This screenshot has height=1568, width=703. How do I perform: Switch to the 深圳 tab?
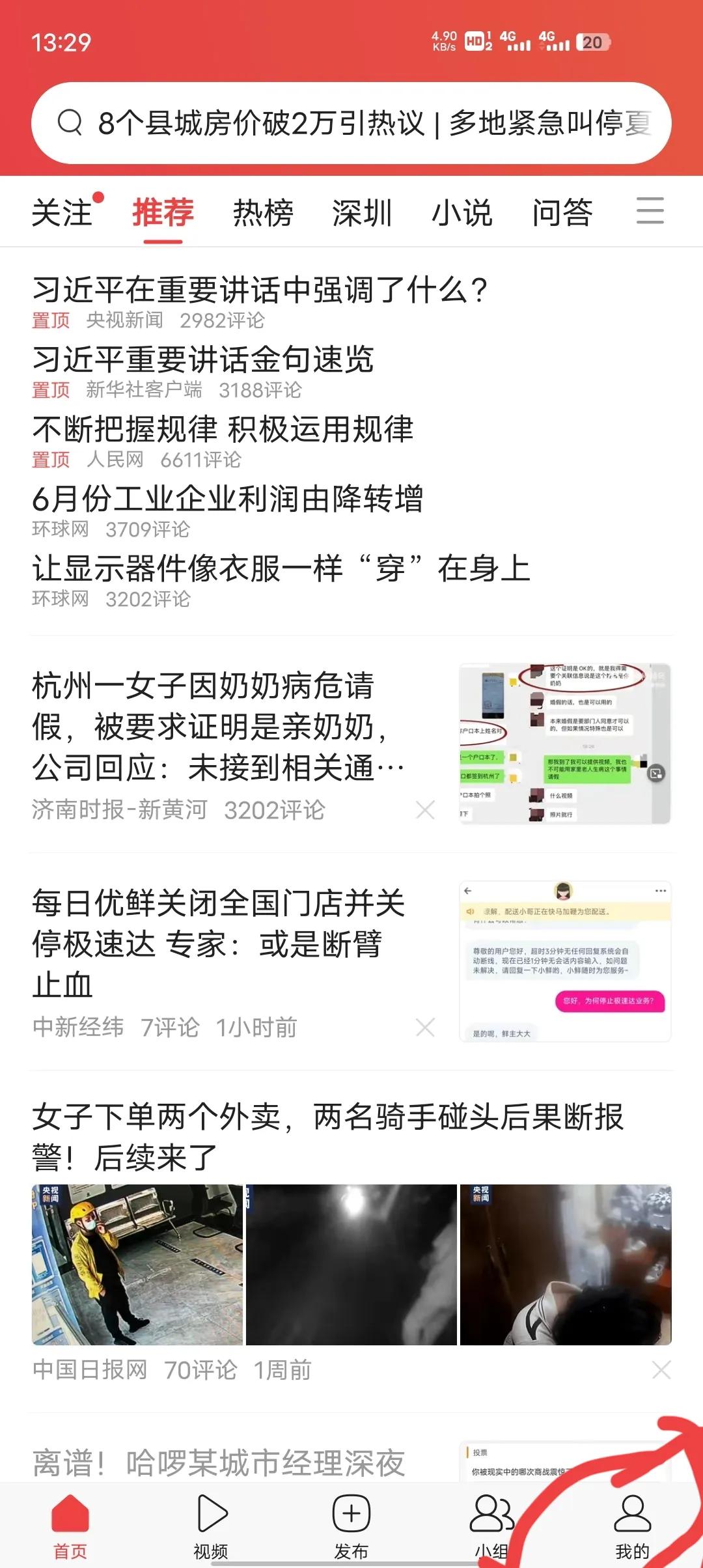(x=362, y=212)
